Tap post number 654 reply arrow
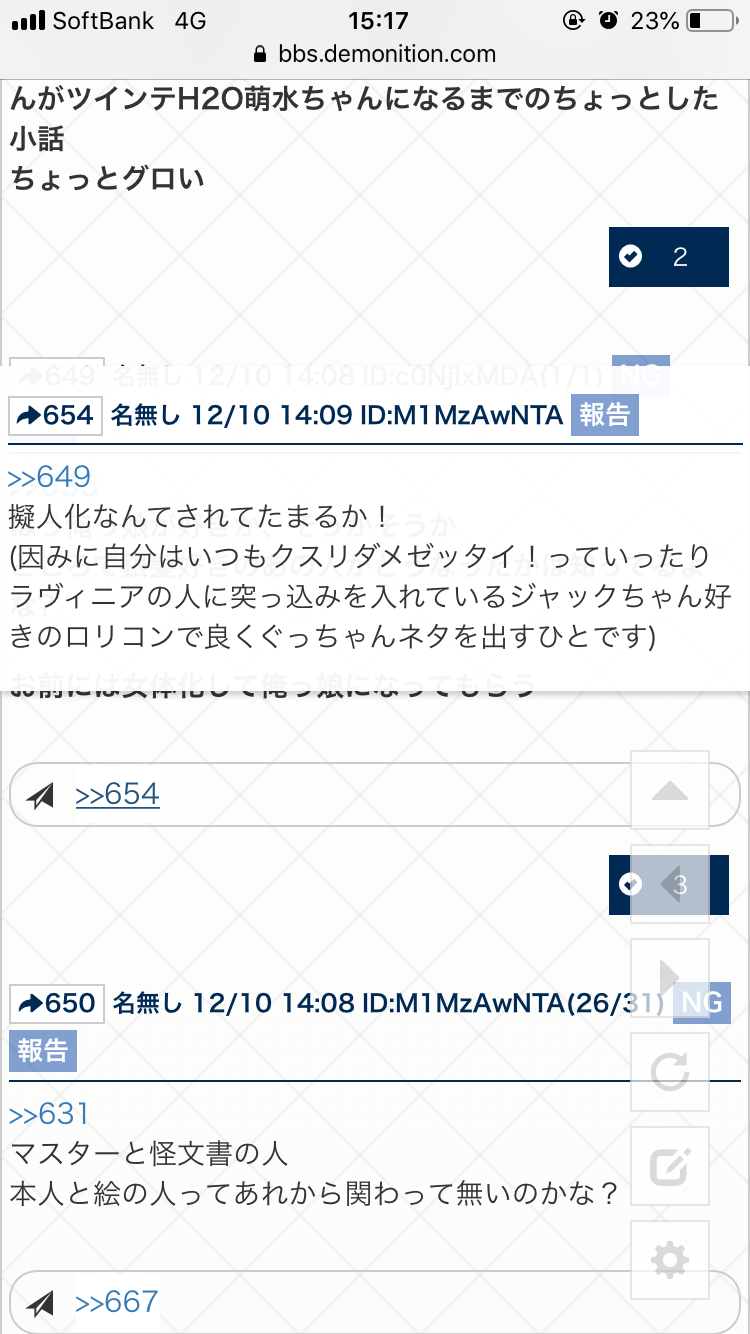This screenshot has width=750, height=1334. coord(56,415)
